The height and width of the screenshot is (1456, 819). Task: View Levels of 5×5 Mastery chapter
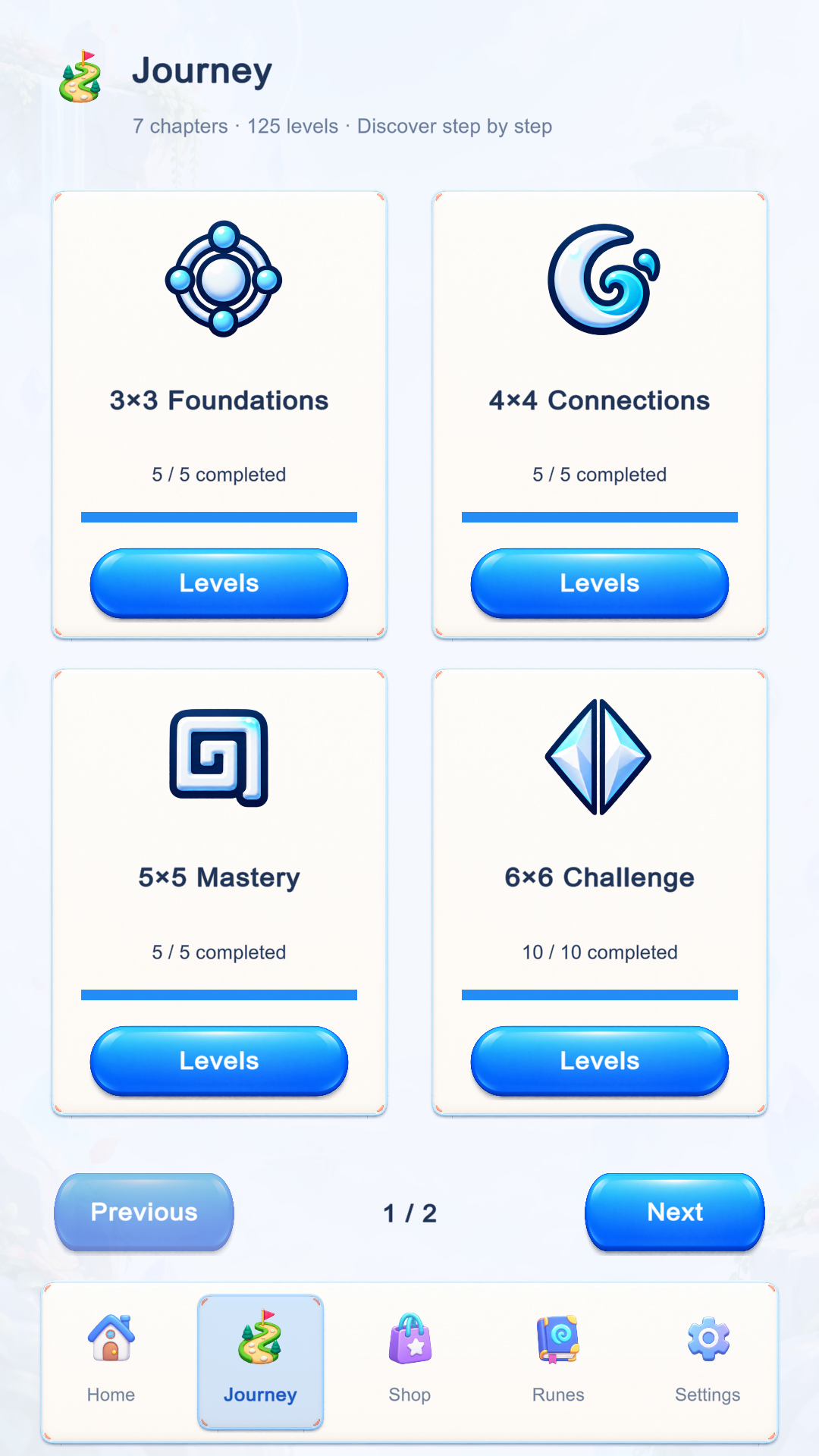219,1061
